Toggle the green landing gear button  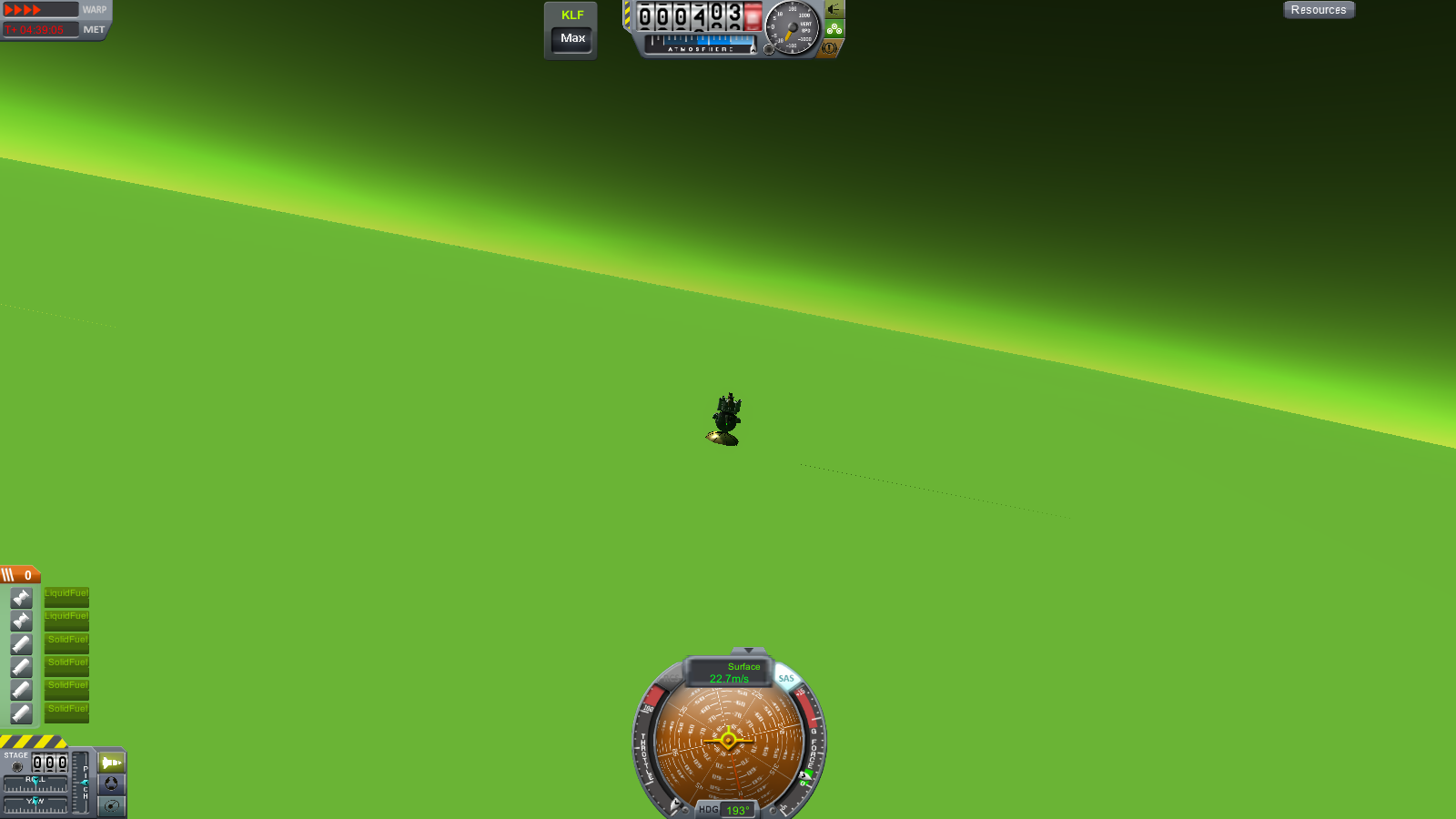click(x=834, y=29)
